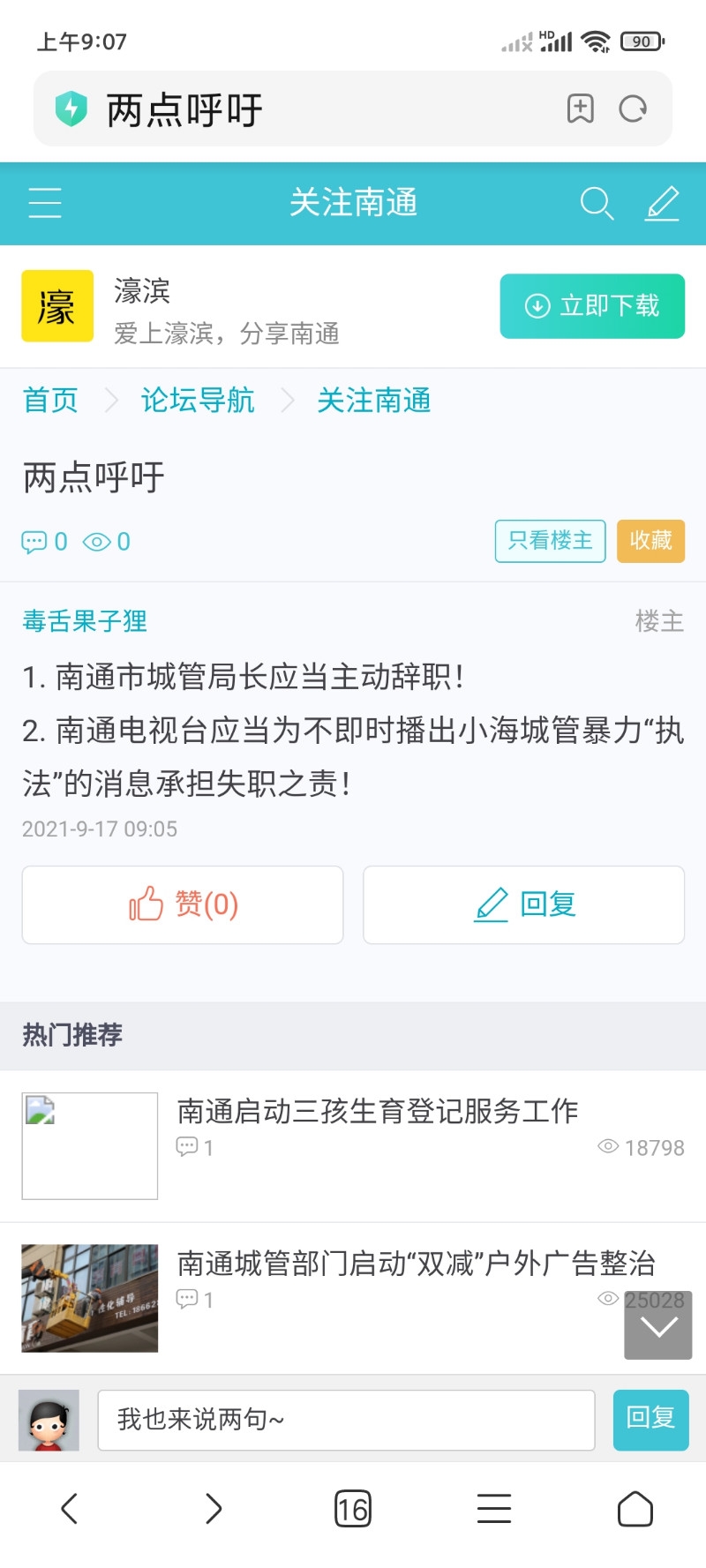Open poster 毒舌果子狸's profile

(x=85, y=621)
